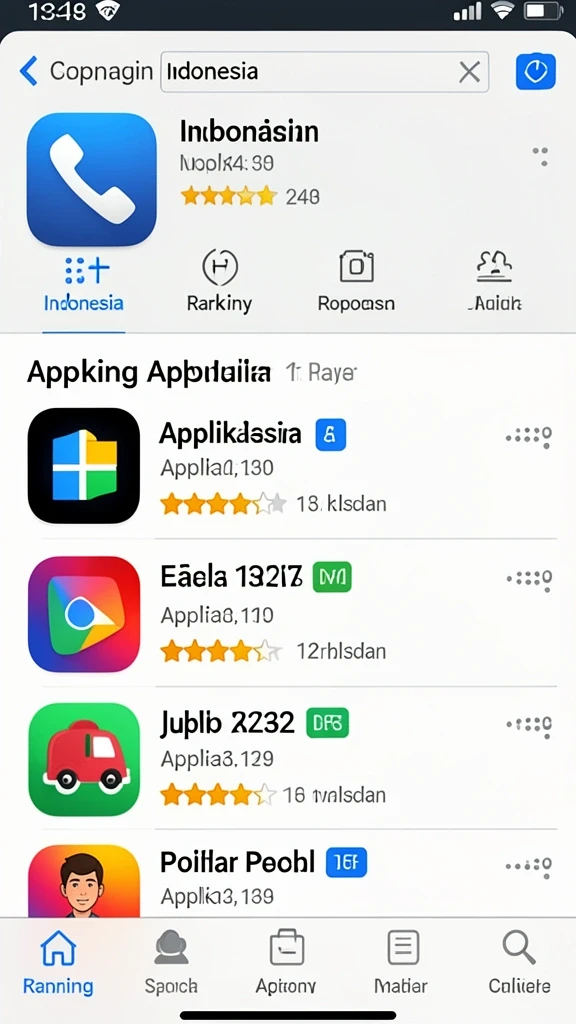This screenshot has width=576, height=1024.
Task: Switch to the Rarkiny tab
Action: (219, 285)
